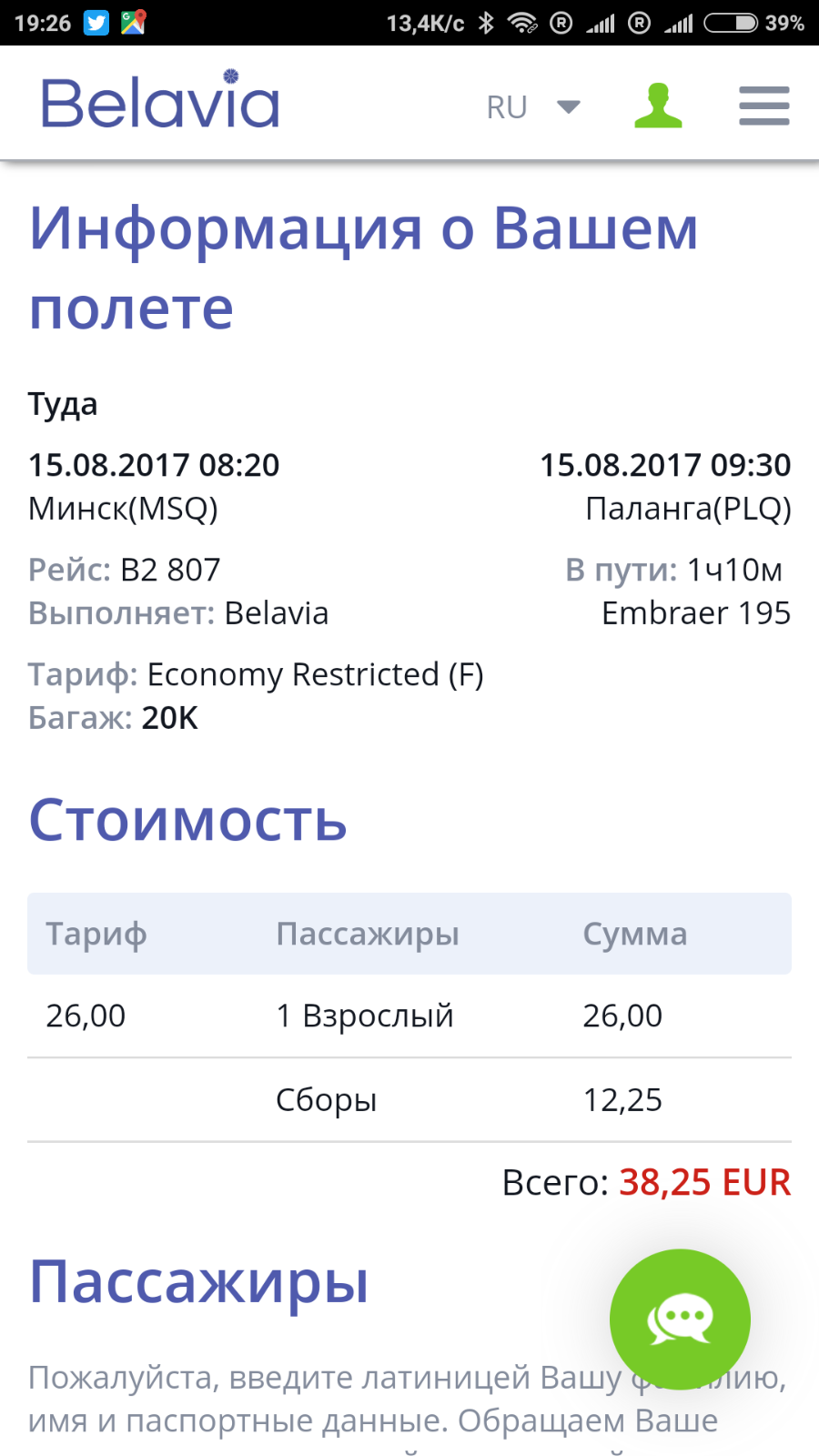Open the hamburger menu

point(763,106)
